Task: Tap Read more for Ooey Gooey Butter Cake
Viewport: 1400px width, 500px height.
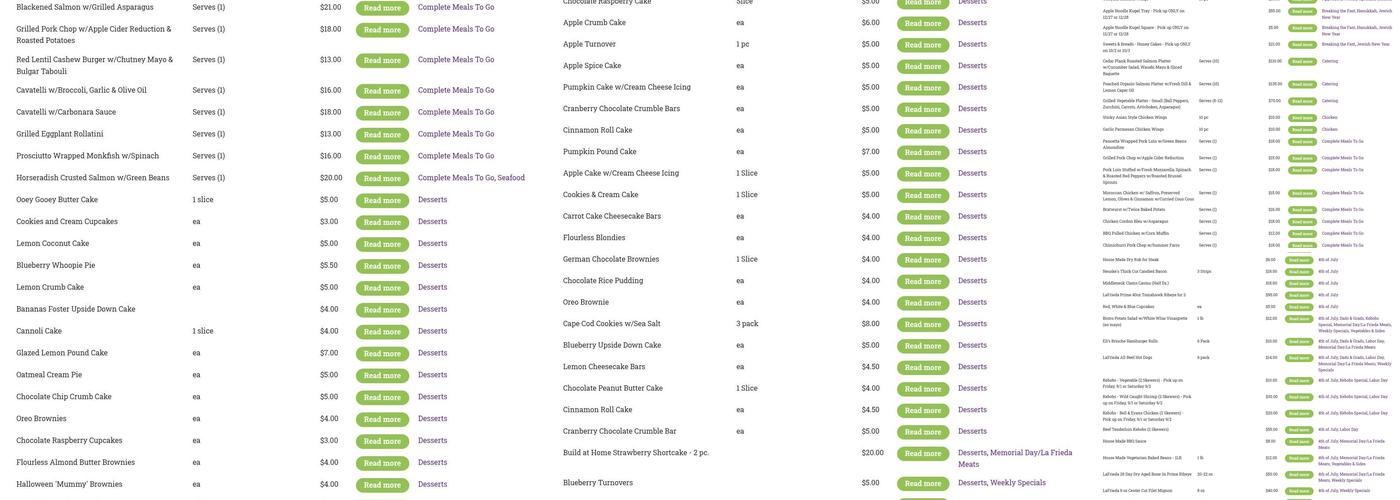Action: coord(382,201)
